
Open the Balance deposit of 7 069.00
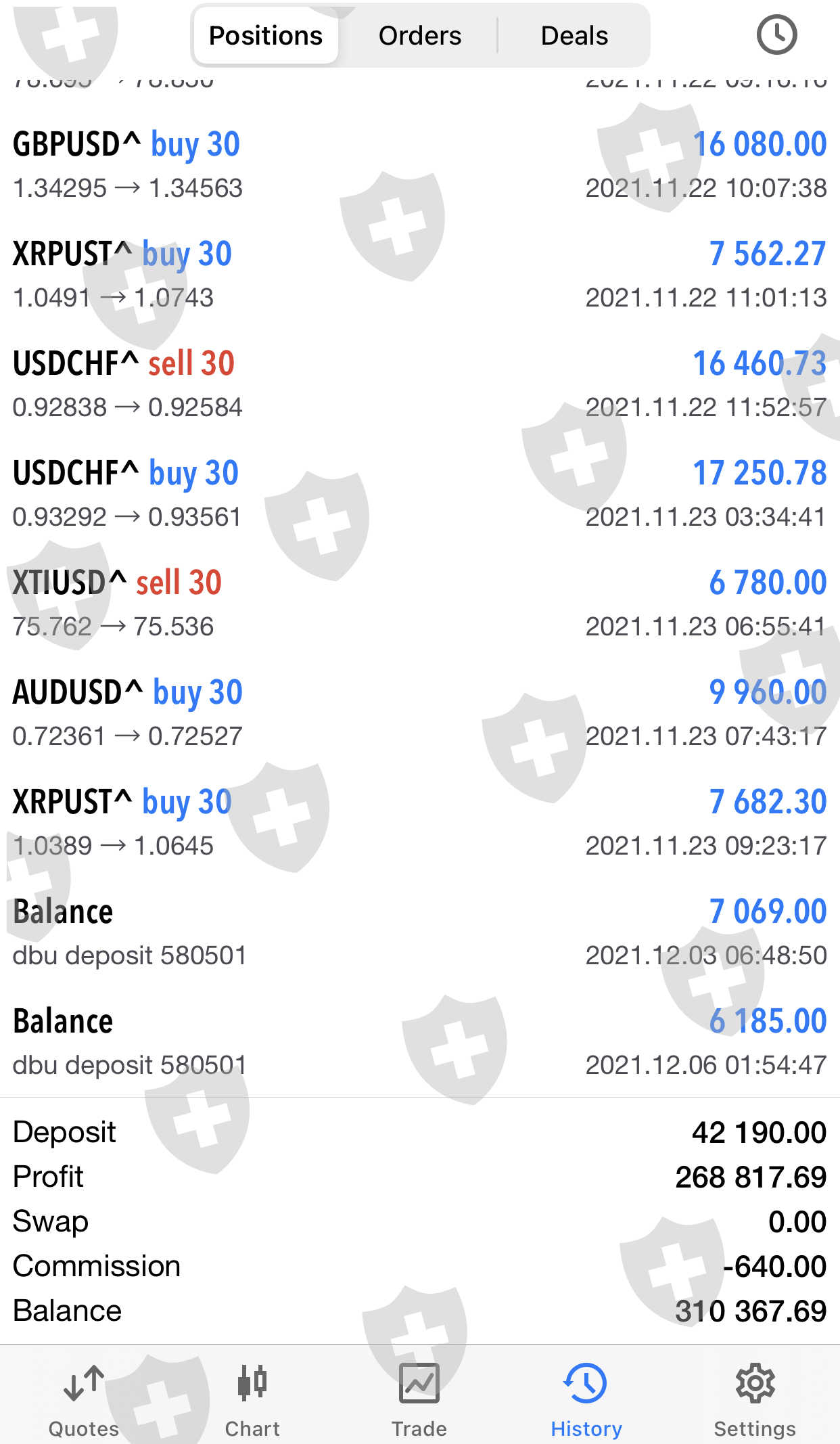(419, 932)
